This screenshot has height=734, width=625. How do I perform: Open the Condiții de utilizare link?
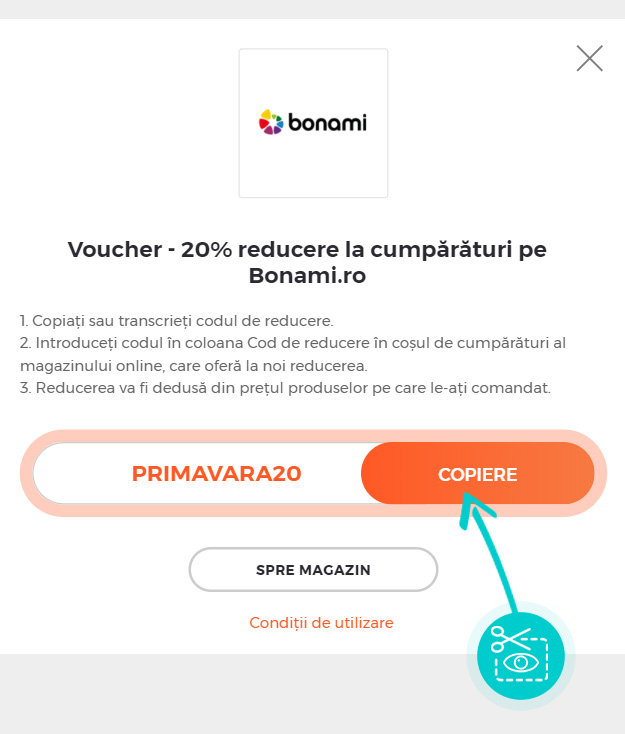pos(321,622)
